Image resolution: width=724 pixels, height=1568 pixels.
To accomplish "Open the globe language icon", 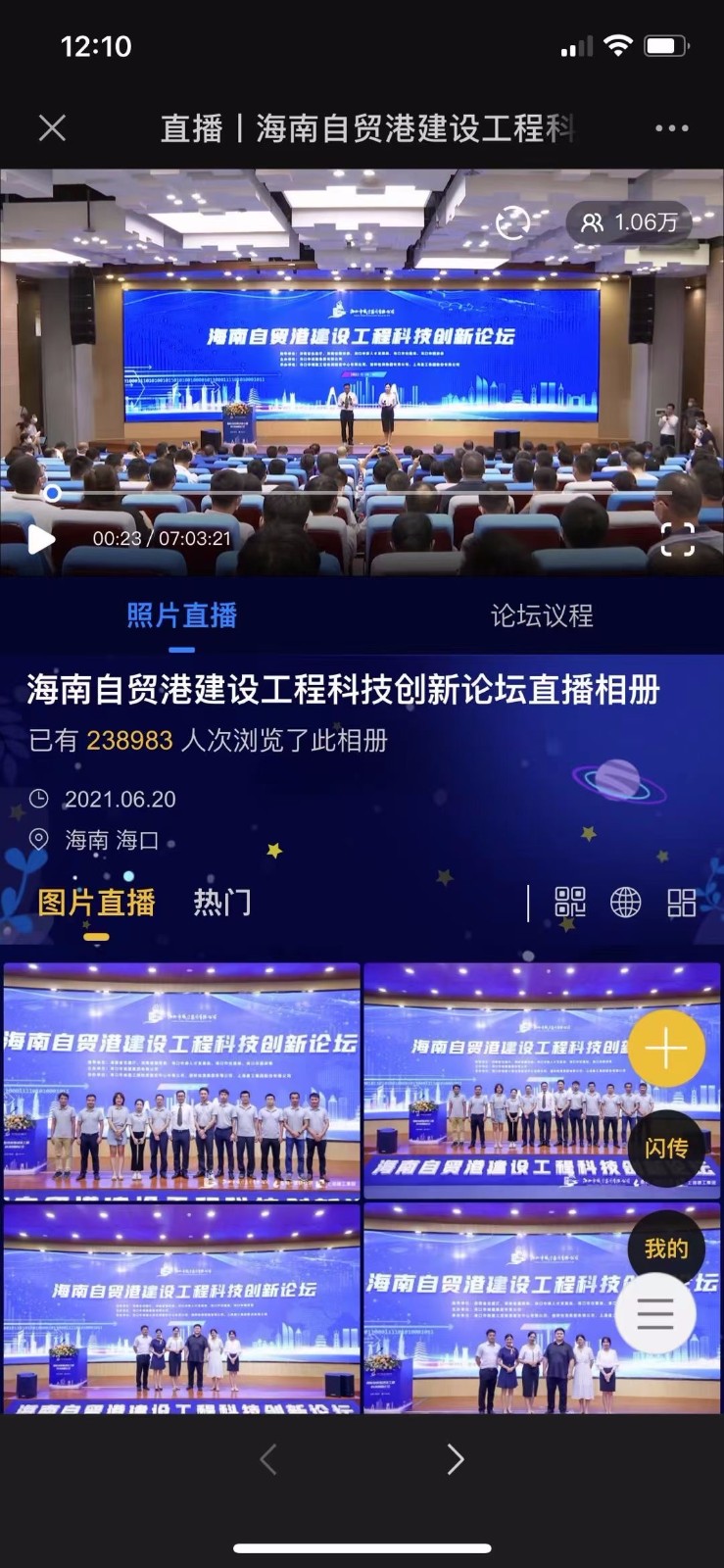I will point(626,902).
